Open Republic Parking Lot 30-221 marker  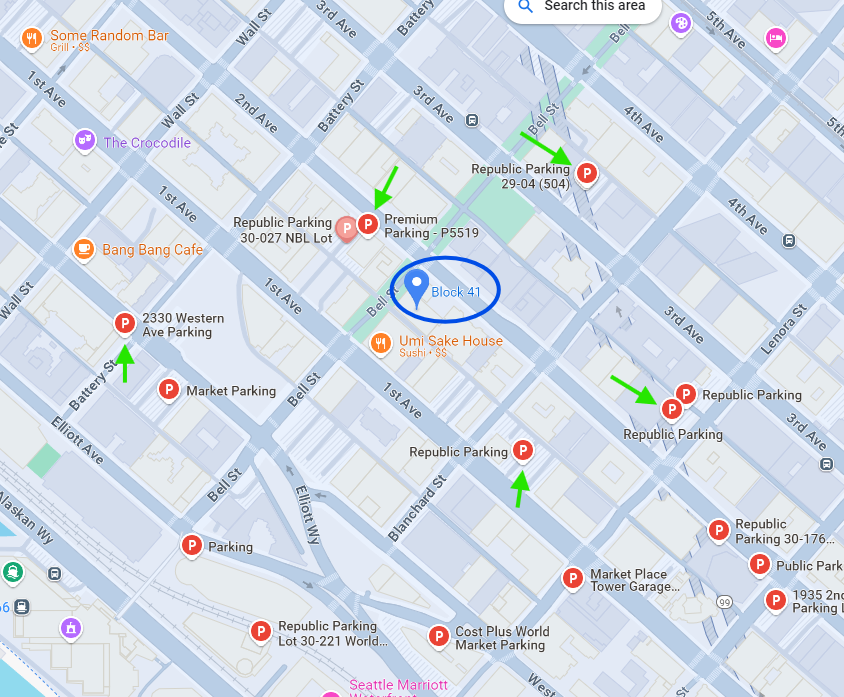(x=260, y=630)
